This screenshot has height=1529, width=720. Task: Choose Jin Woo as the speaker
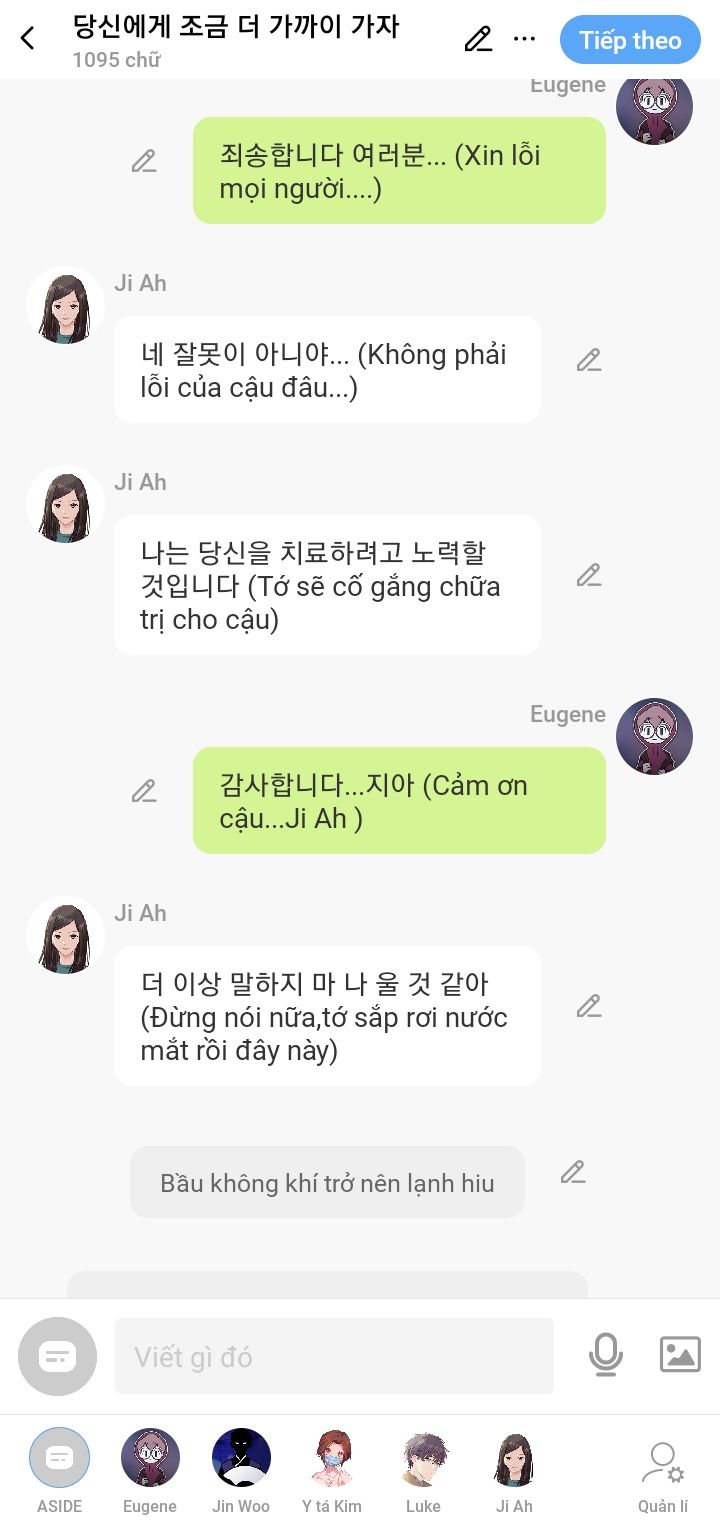coord(241,1458)
